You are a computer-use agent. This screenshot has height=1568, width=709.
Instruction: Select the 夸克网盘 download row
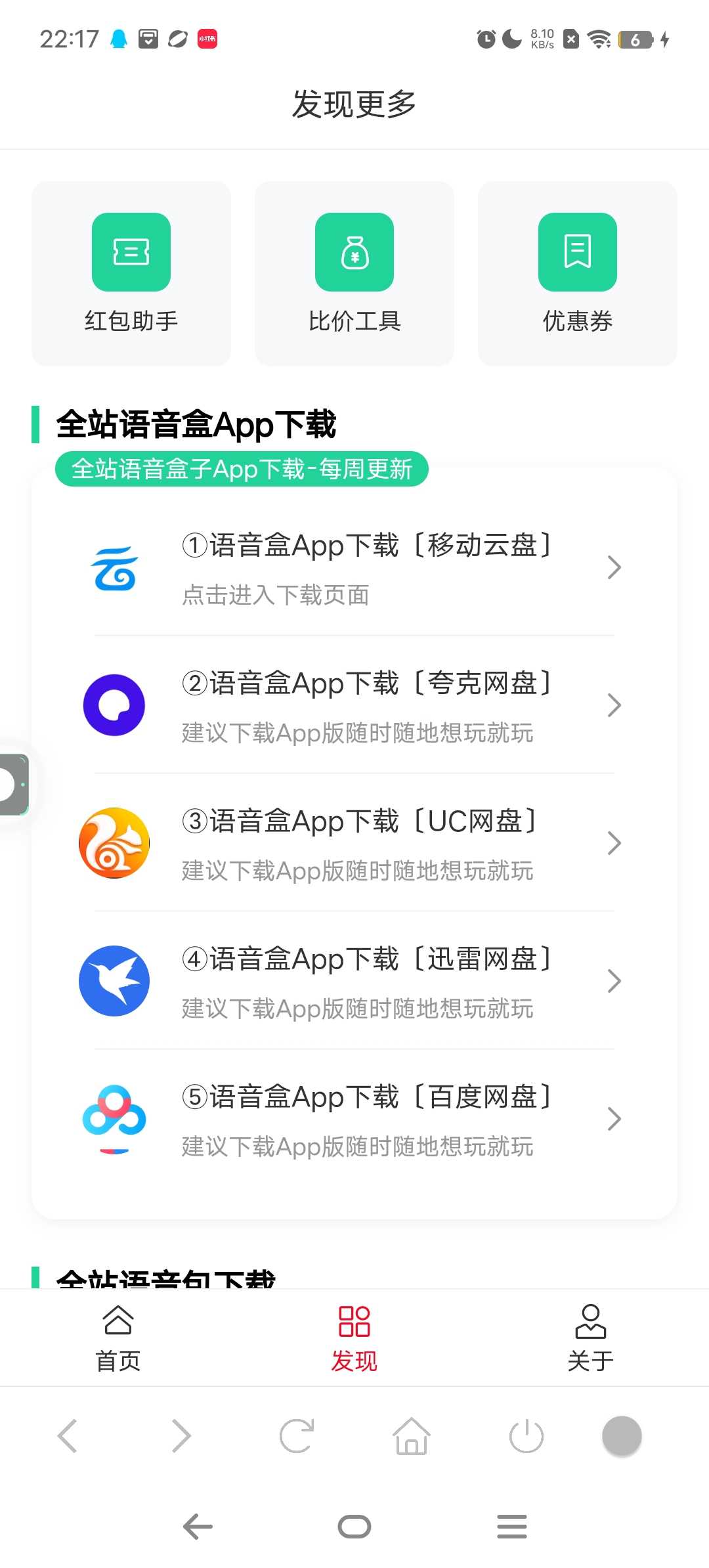(354, 706)
